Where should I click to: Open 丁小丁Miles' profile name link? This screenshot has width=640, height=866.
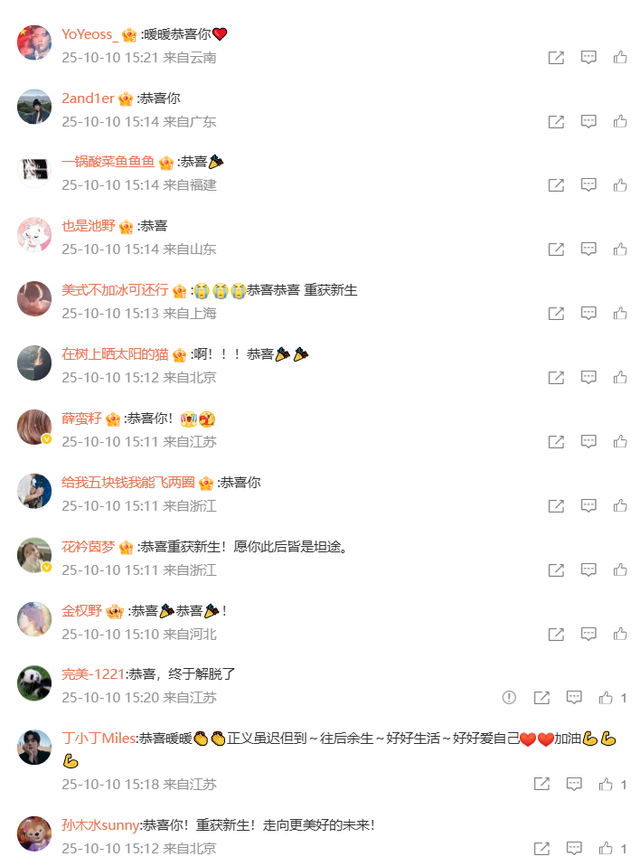[99, 738]
